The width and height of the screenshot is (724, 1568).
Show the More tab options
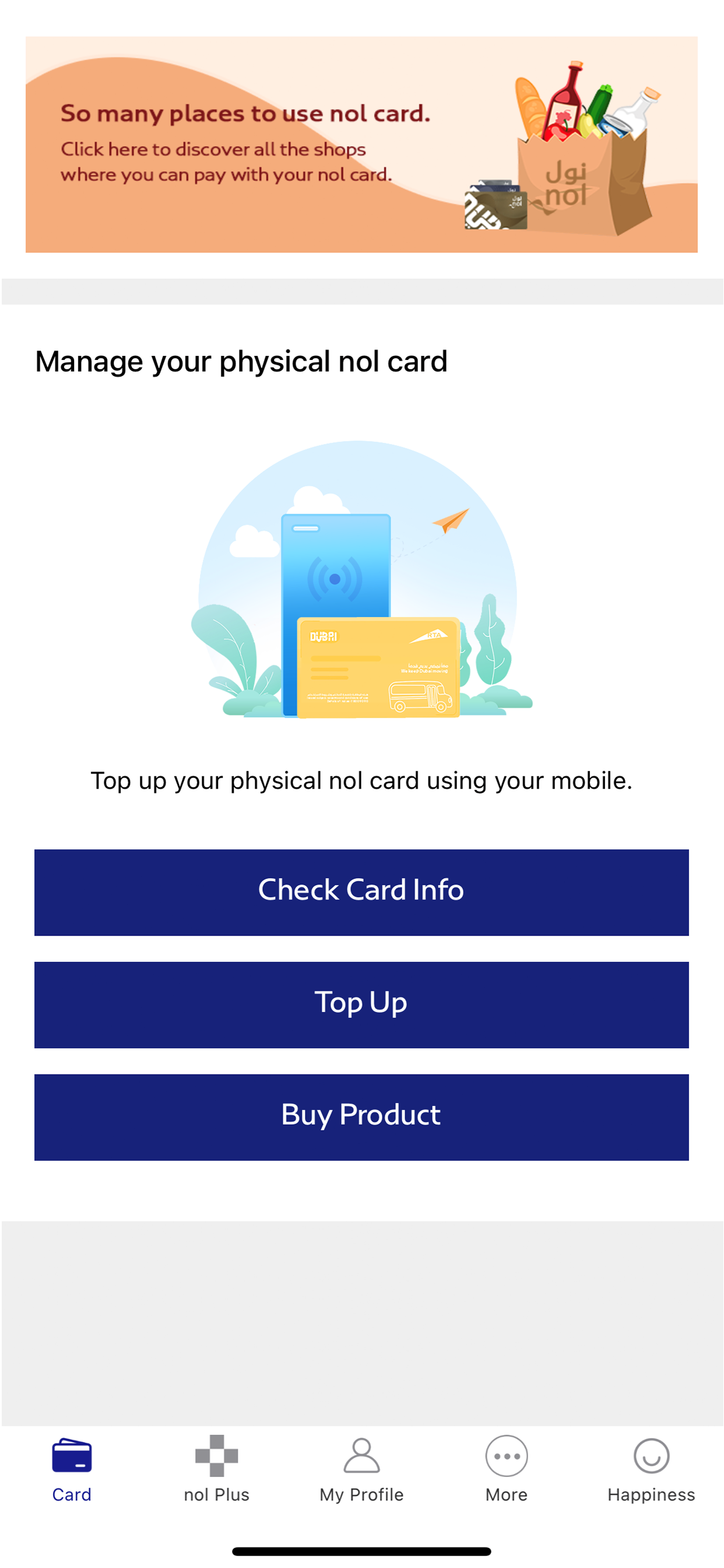tap(506, 1468)
